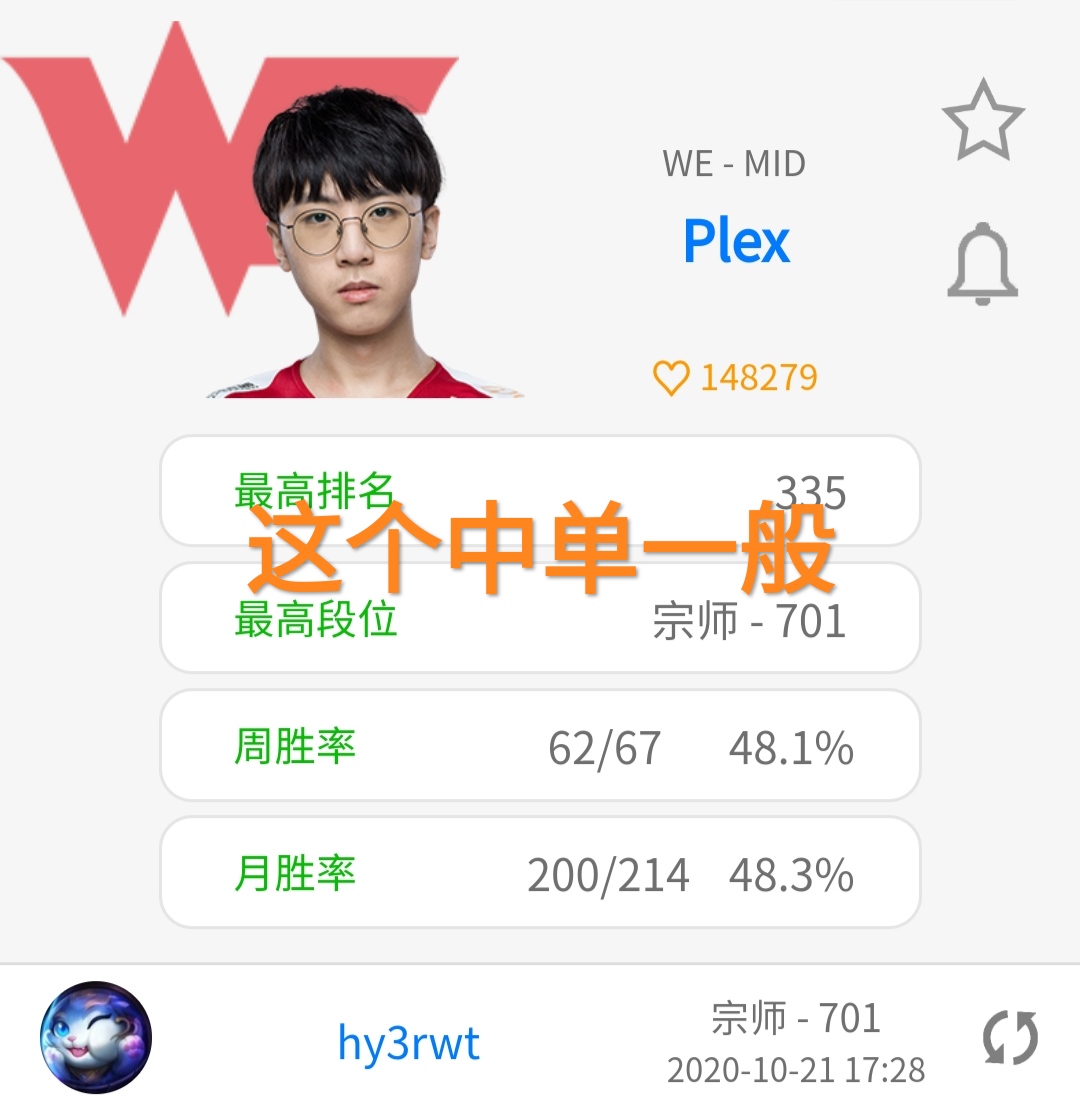Favorite Plex with the star icon

983,120
